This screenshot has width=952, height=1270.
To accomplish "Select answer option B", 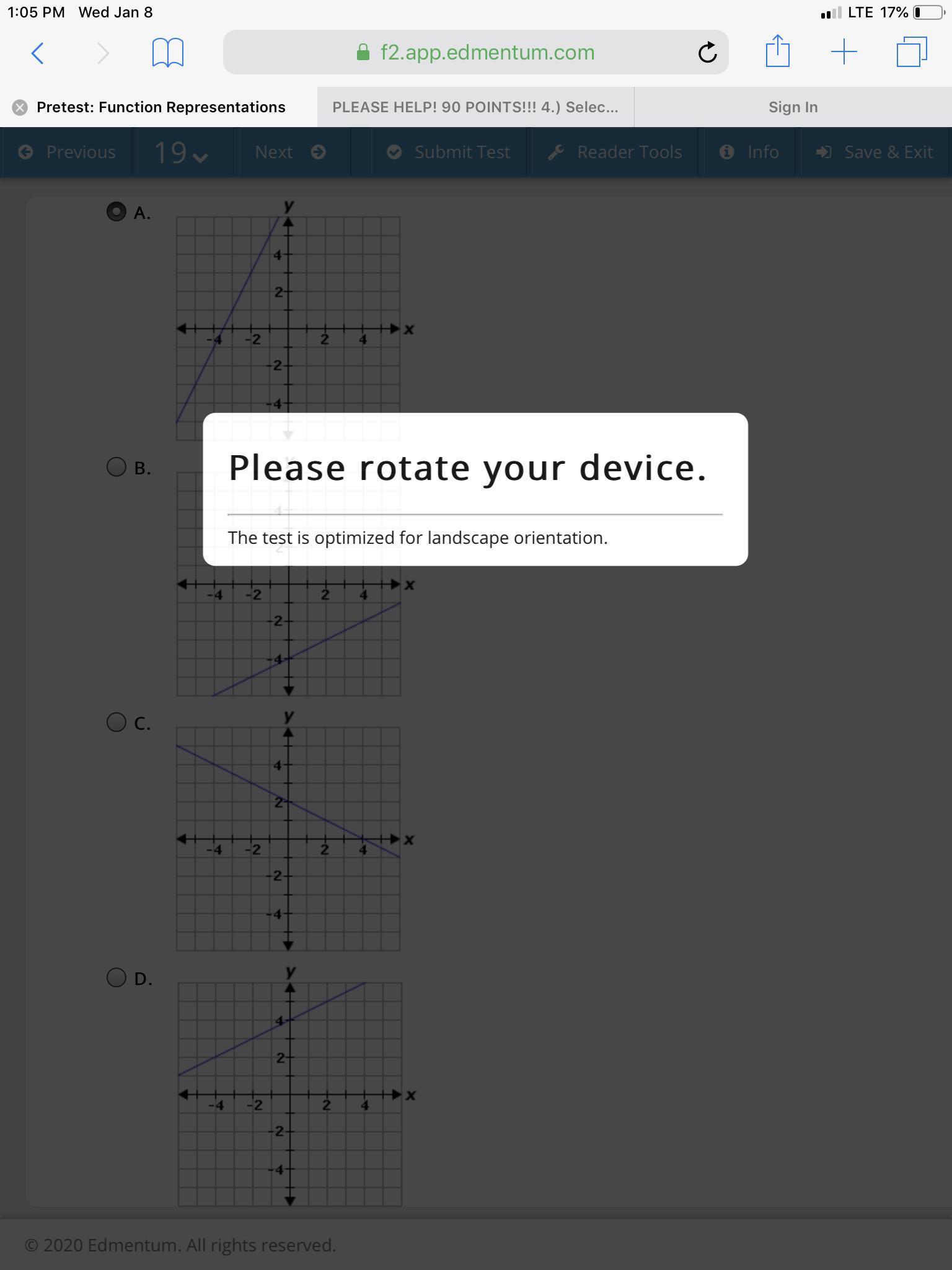I will click(117, 467).
